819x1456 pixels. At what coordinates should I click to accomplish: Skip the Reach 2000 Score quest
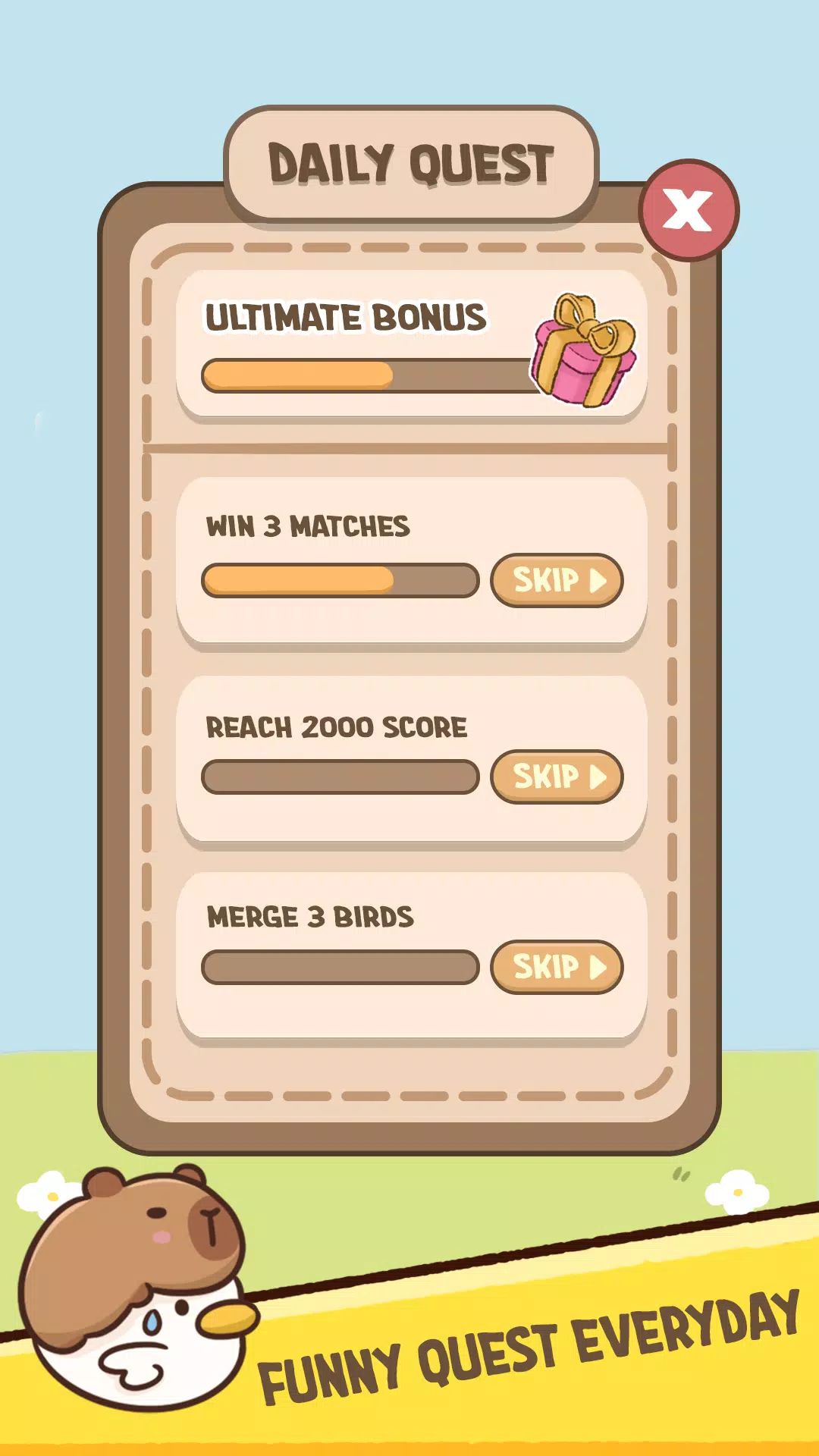click(x=557, y=777)
